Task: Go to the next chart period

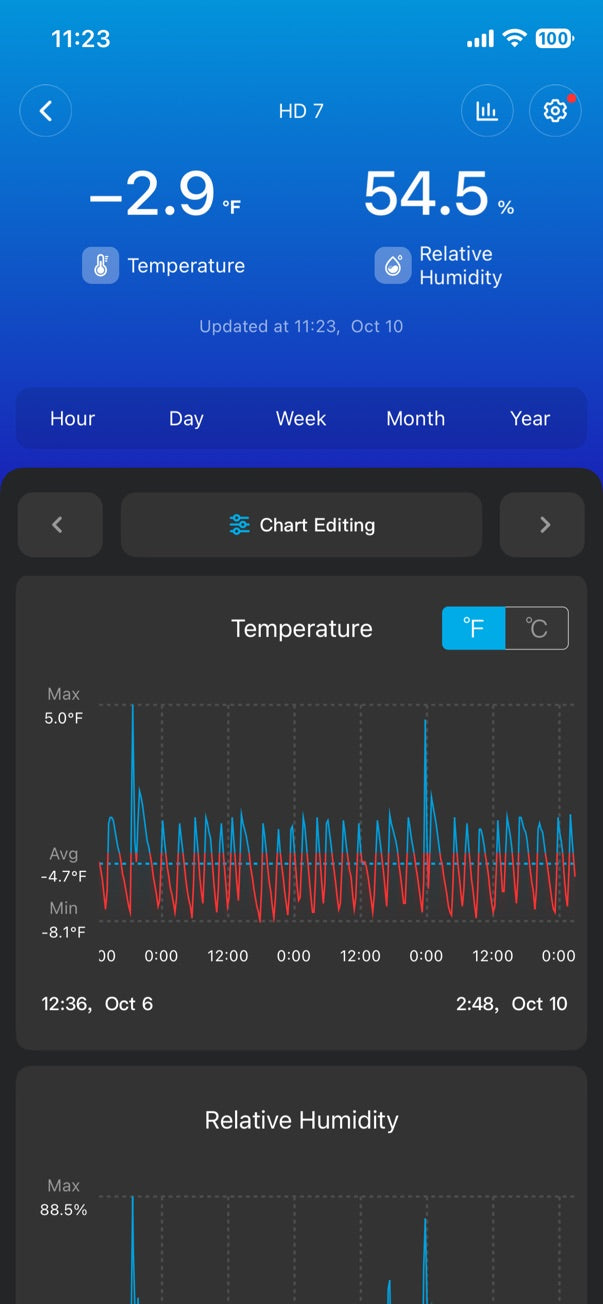Action: (x=543, y=525)
